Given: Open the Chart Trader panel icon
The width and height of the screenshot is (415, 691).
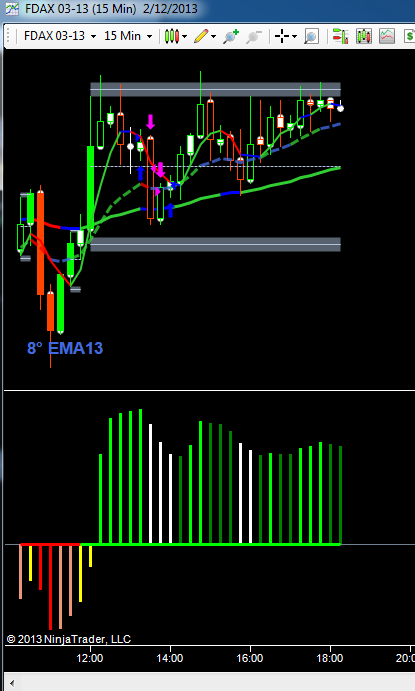Looking at the screenshot, I should [x=340, y=36].
